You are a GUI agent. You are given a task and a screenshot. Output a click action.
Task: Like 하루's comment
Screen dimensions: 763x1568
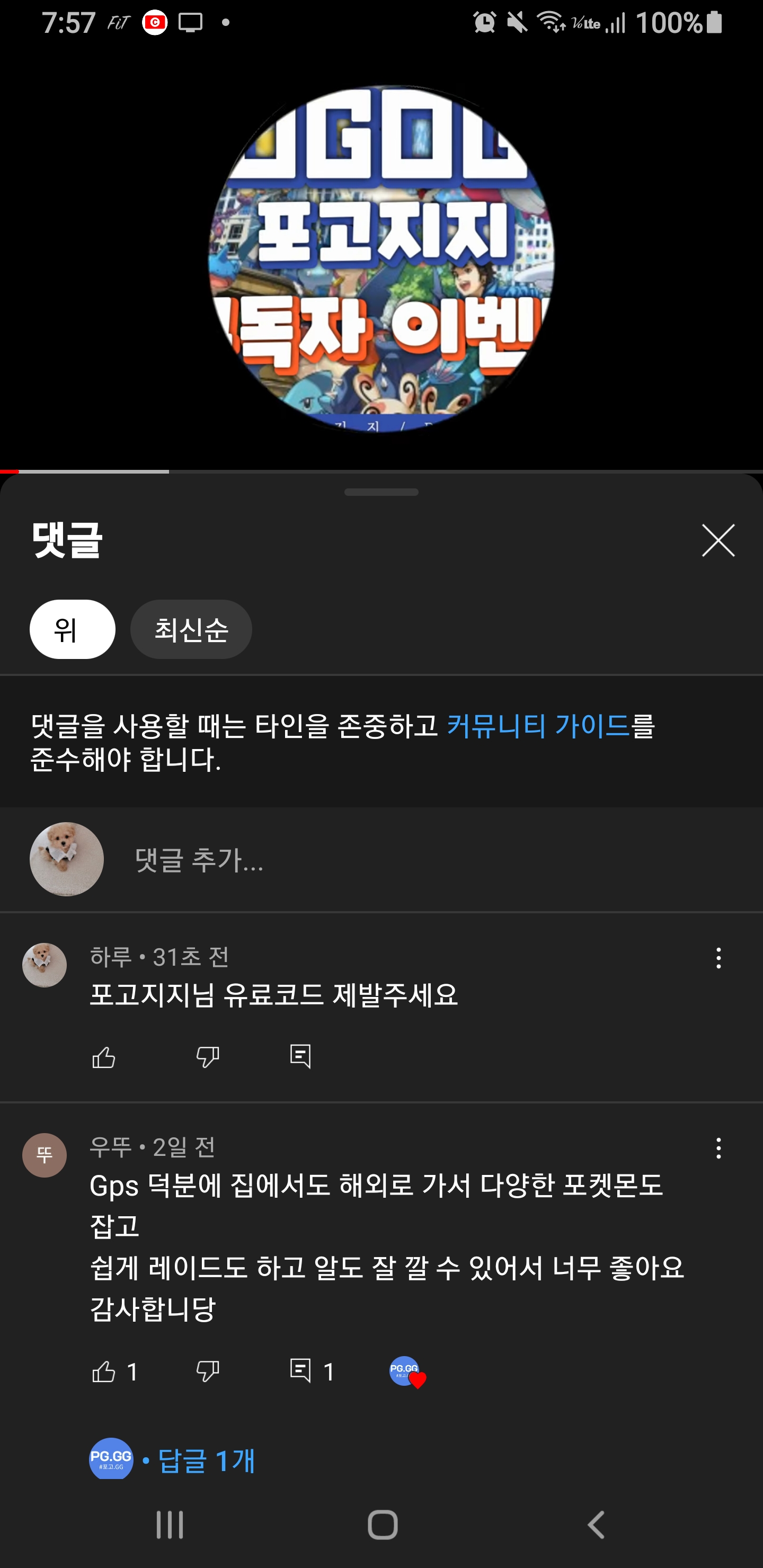click(104, 1057)
